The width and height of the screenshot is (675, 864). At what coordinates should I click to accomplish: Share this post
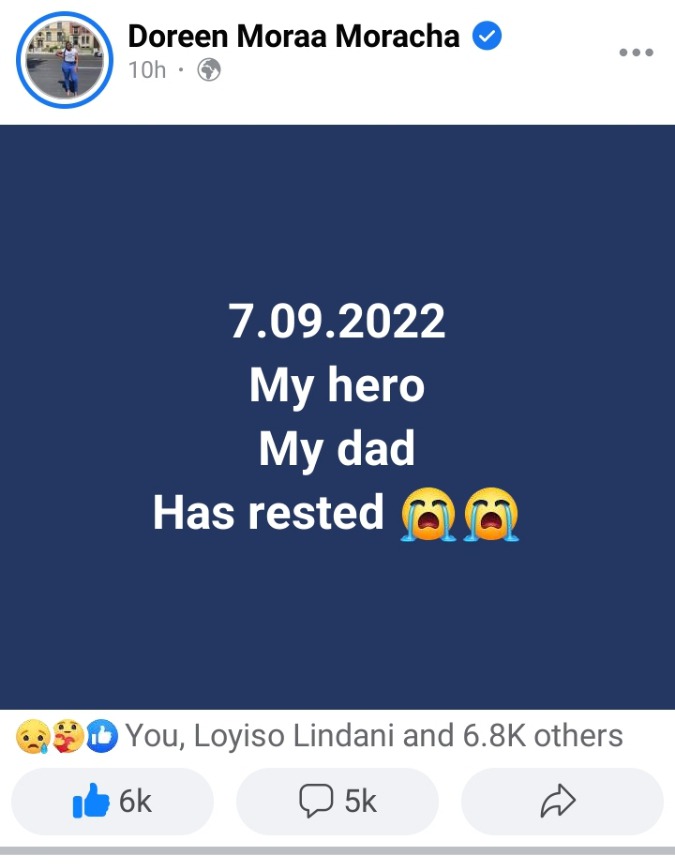coord(561,801)
